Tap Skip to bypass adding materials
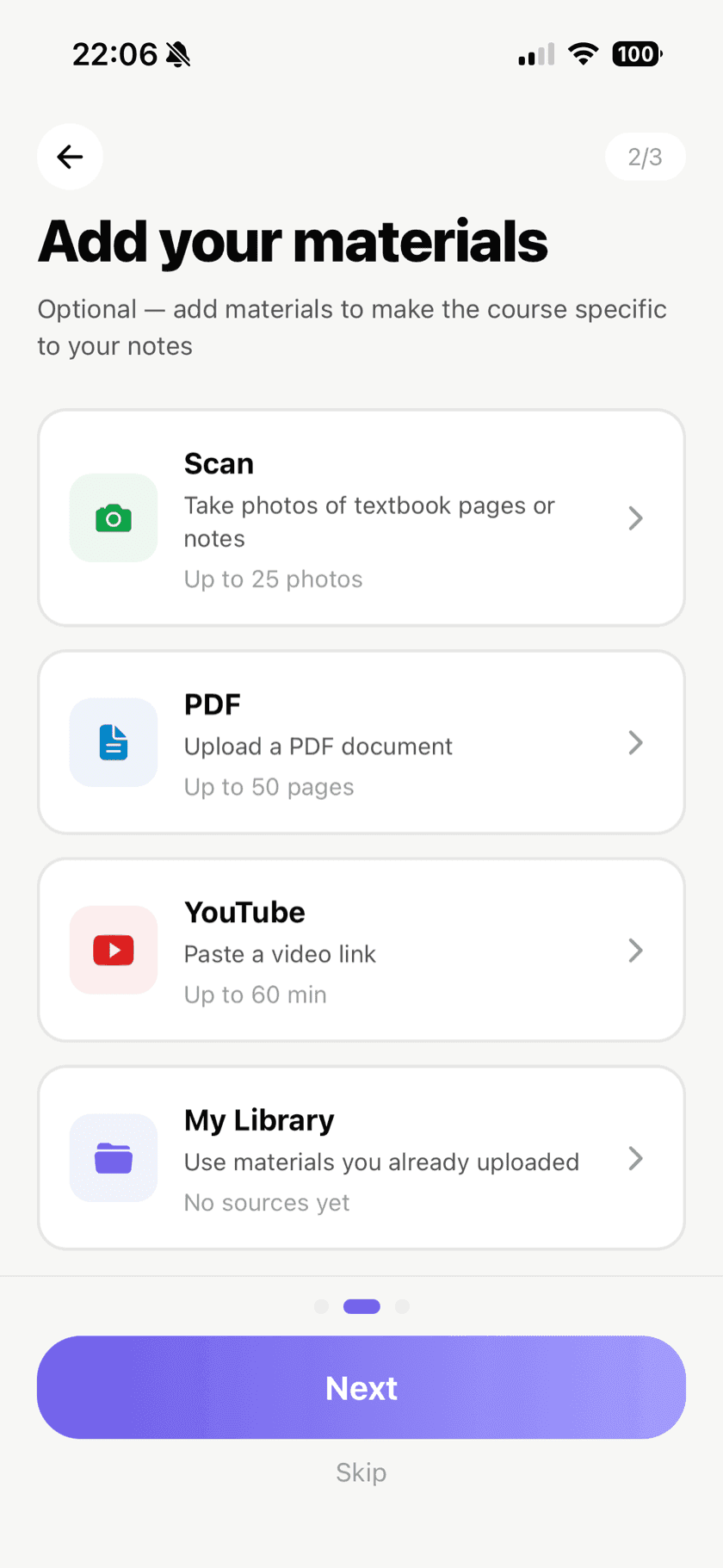 [361, 1472]
